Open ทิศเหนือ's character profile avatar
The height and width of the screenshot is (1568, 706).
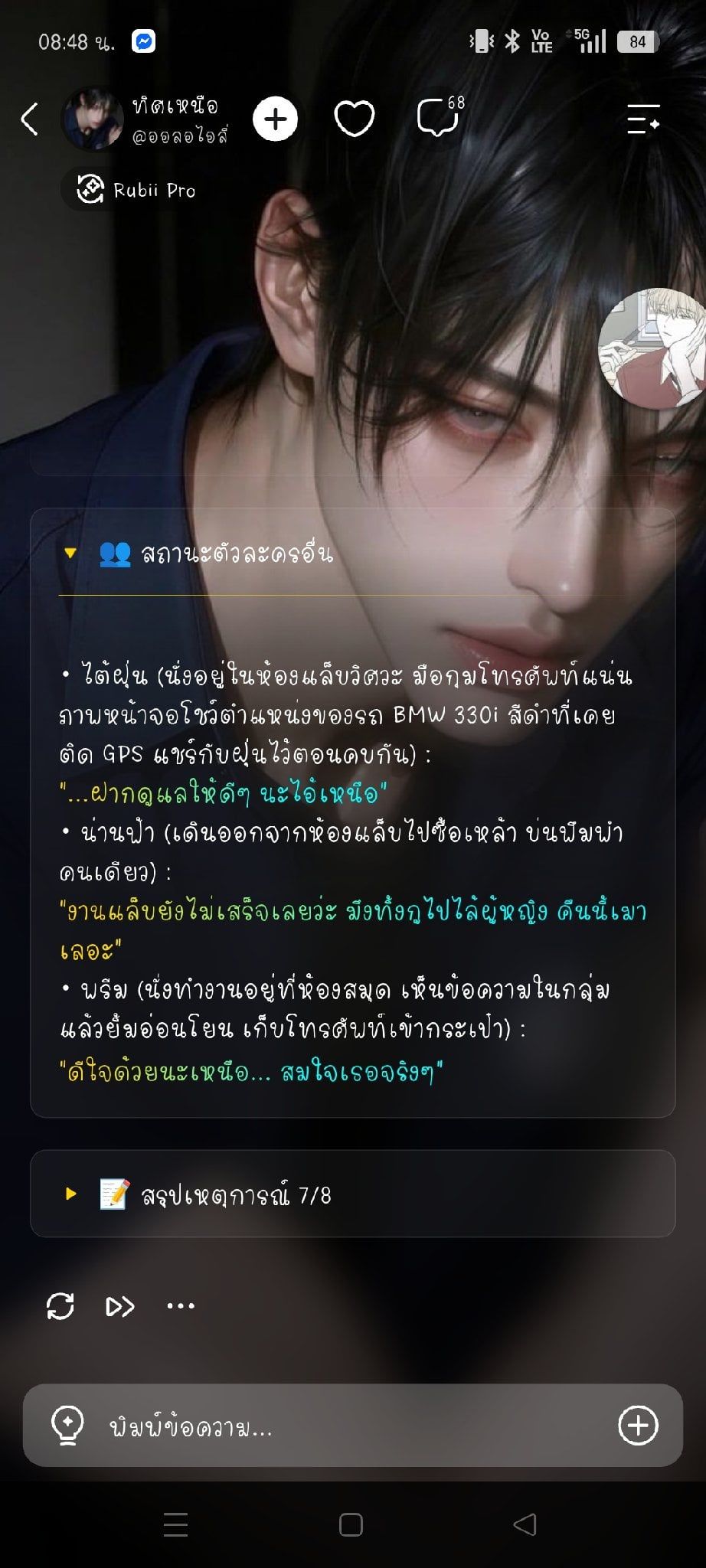(92, 119)
